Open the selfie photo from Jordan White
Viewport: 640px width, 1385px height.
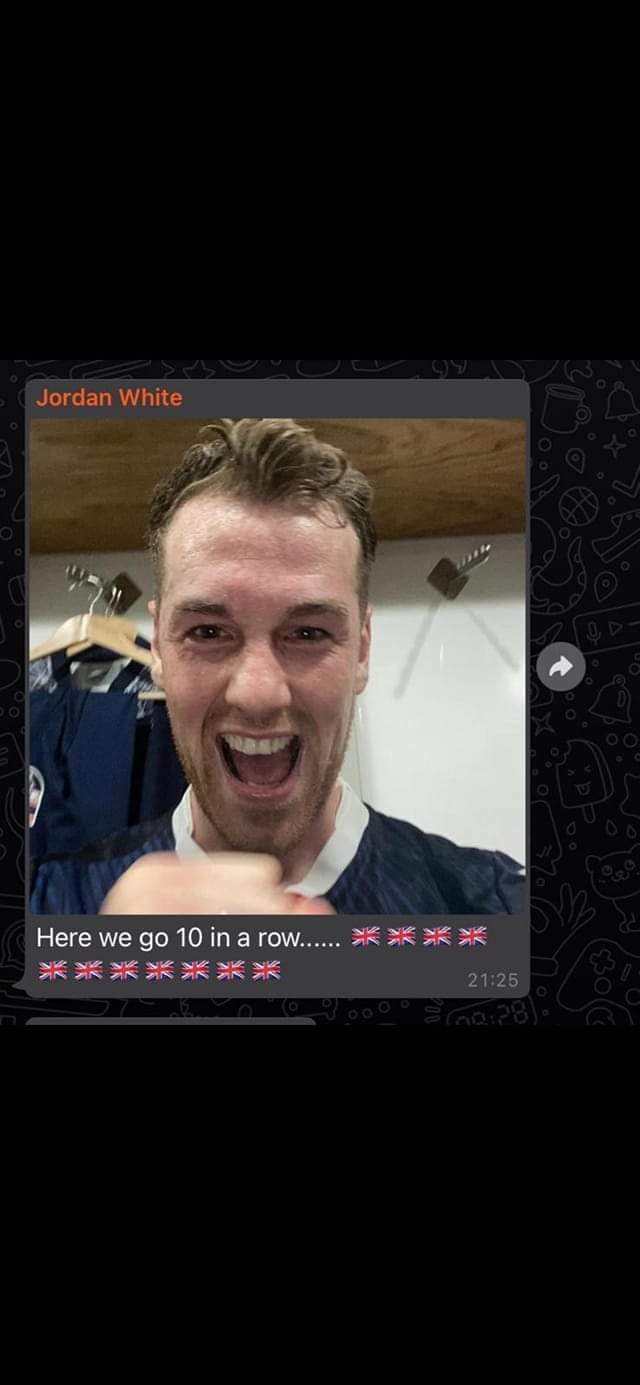[278, 666]
